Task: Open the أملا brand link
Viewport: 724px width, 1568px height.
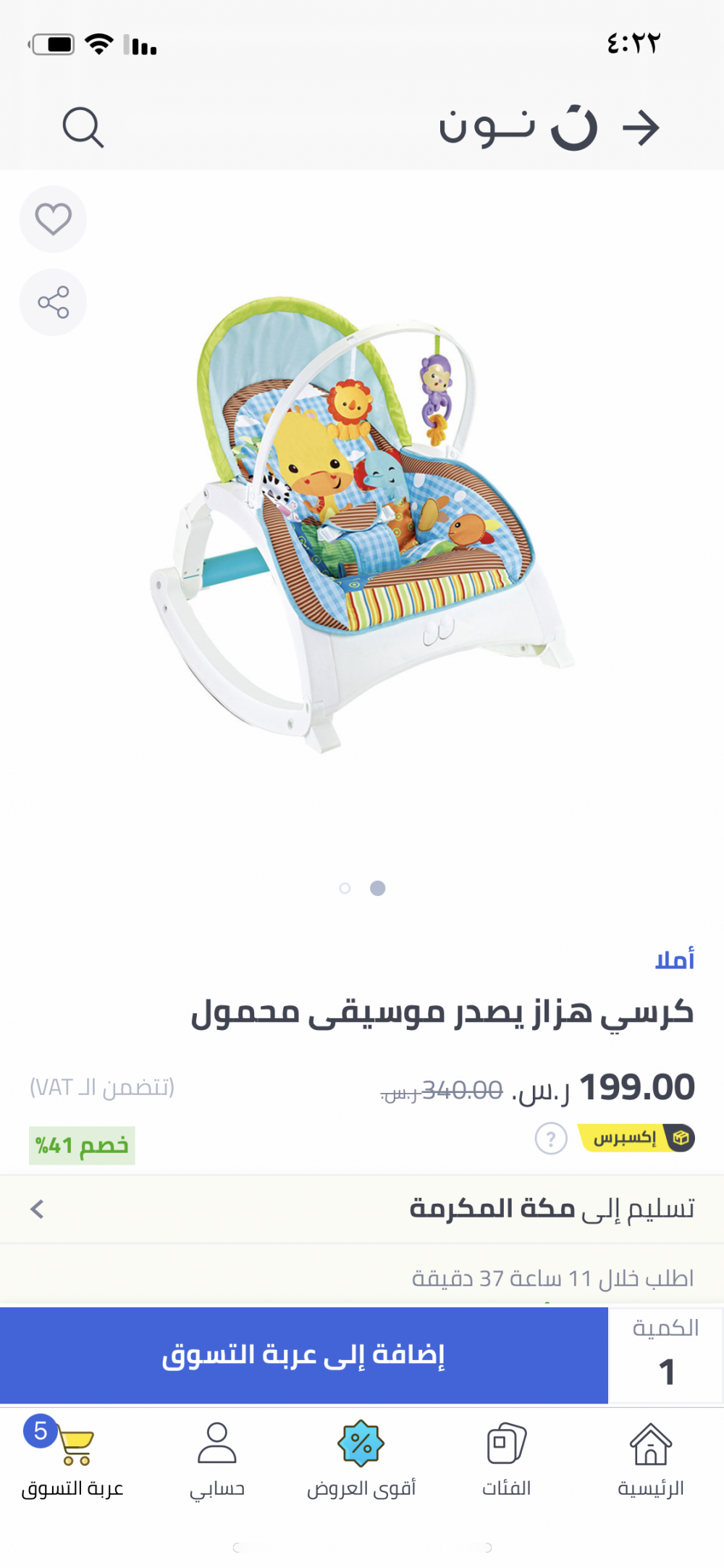Action: 674,960
